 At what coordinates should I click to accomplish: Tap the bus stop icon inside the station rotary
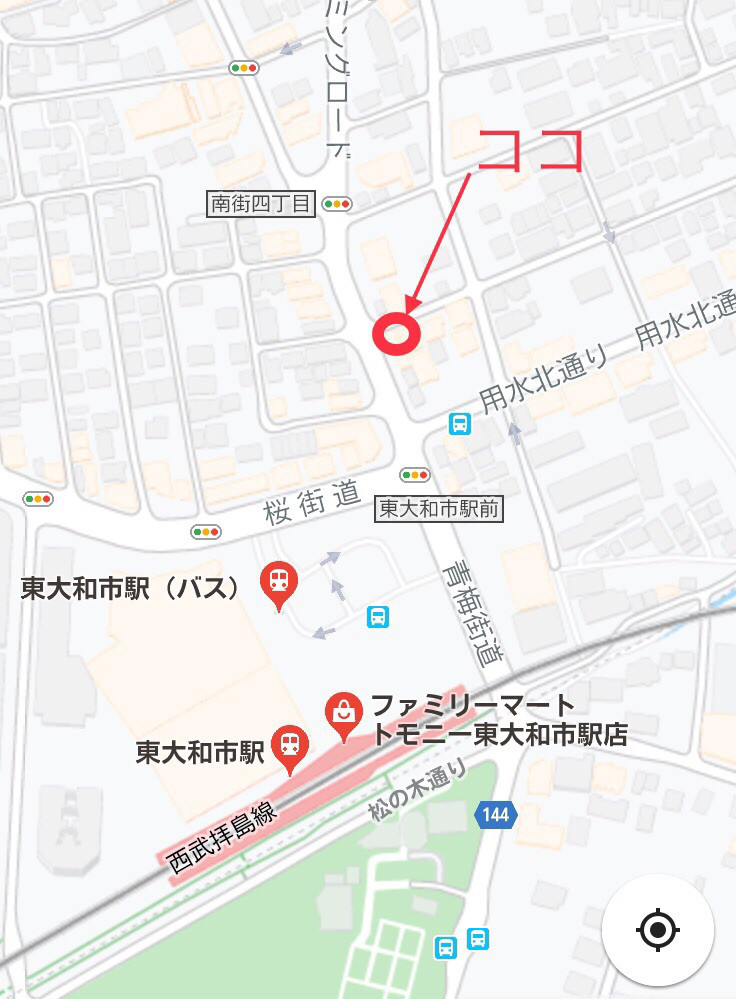pyautogui.click(x=378, y=616)
